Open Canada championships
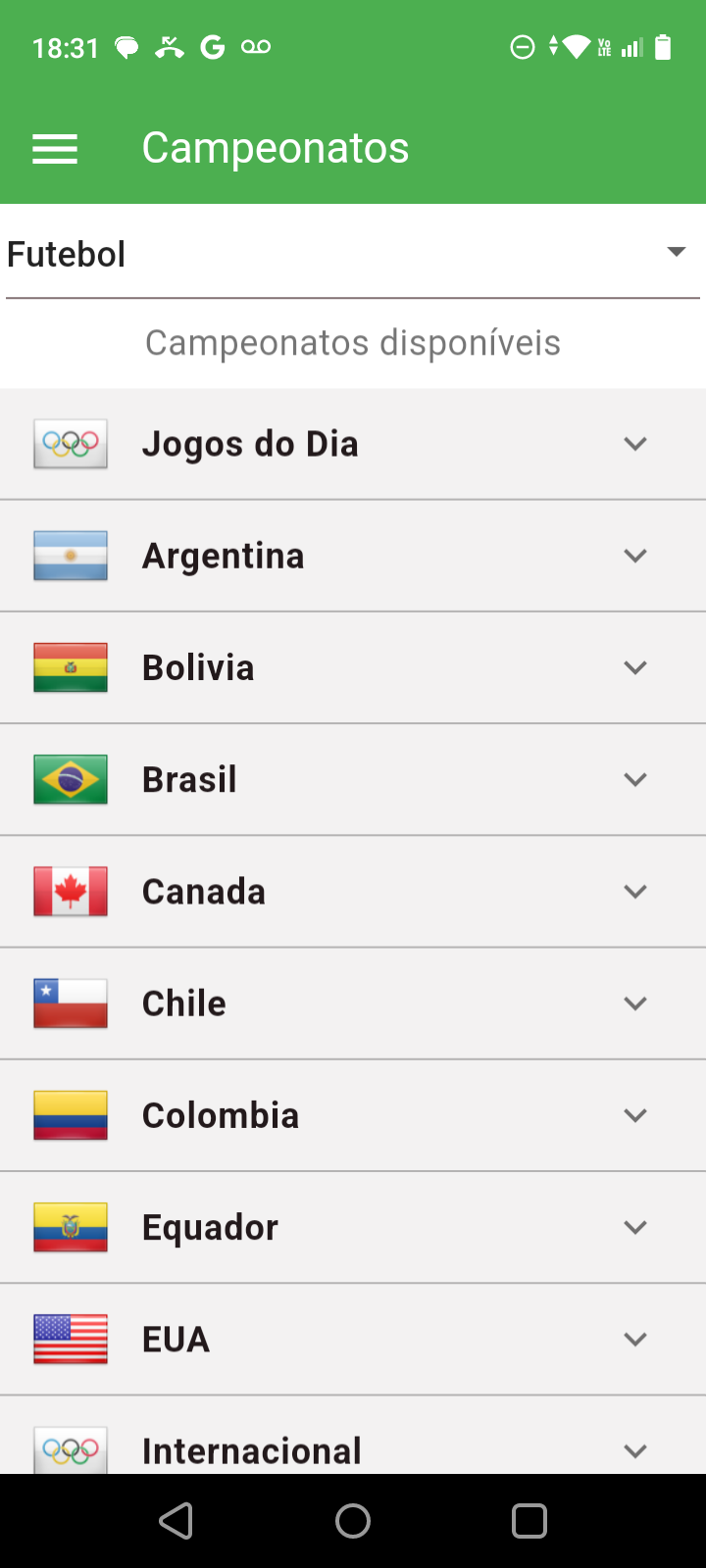Image resolution: width=706 pixels, height=1568 pixels. [353, 891]
